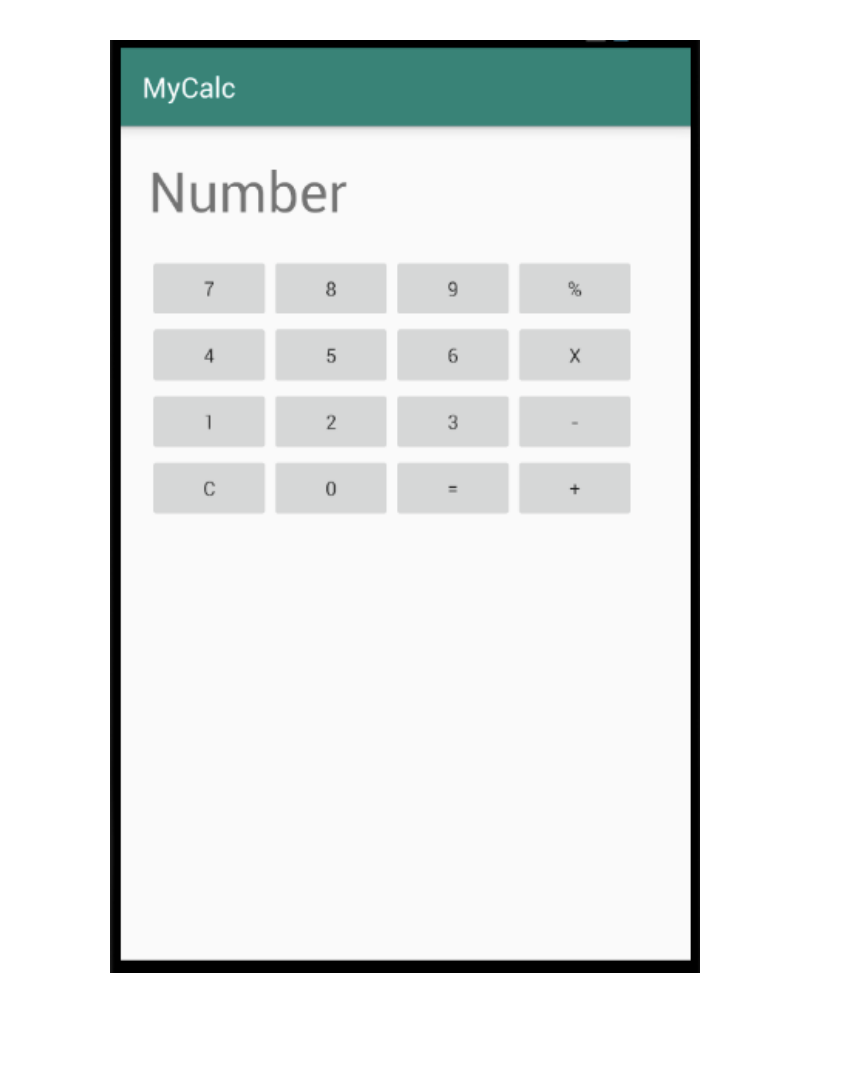The width and height of the screenshot is (864, 1084).
Task: Clear the calculator with C
Action: pyautogui.click(x=209, y=488)
